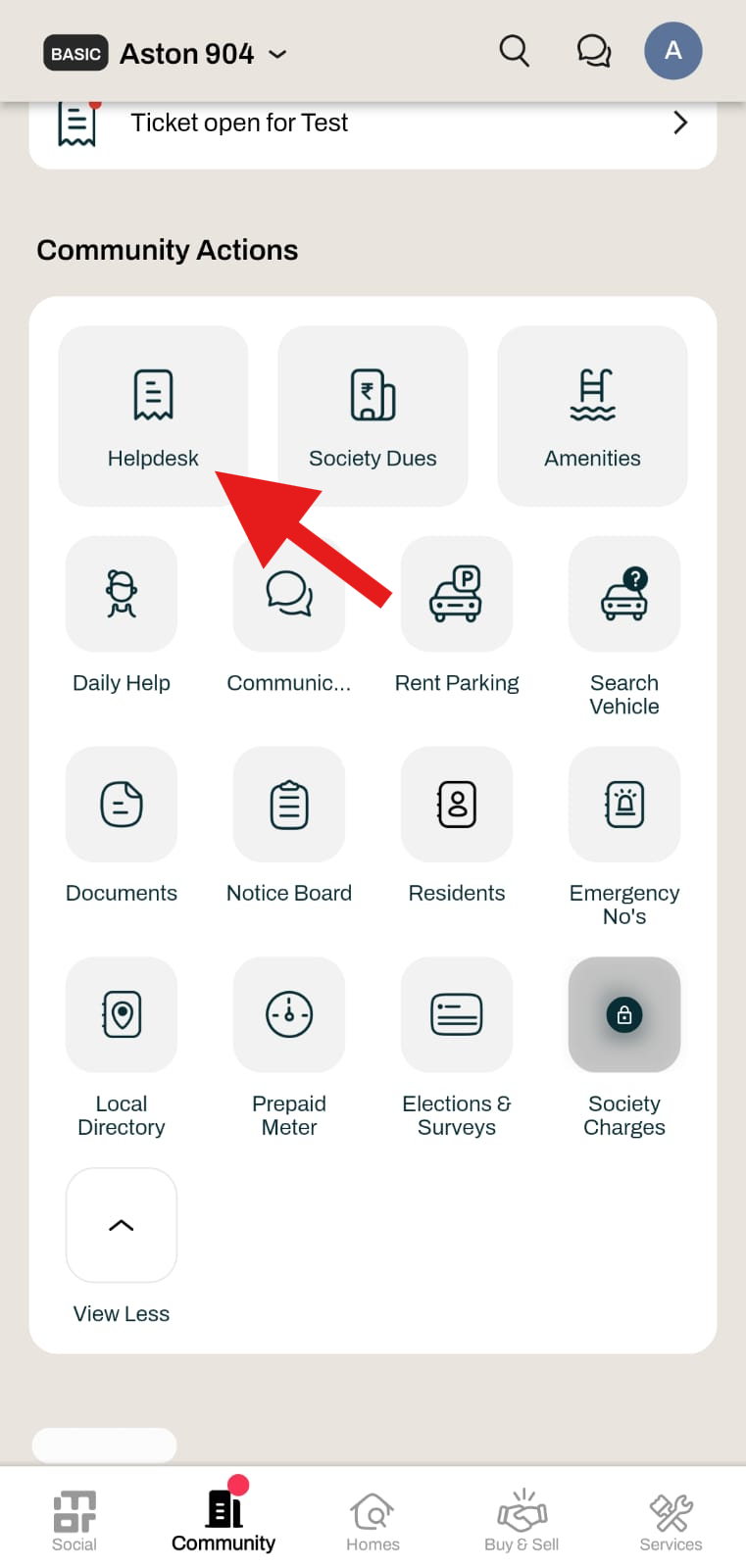Open Elections & Surveys
The width and height of the screenshot is (746, 1568).
[x=457, y=1015]
